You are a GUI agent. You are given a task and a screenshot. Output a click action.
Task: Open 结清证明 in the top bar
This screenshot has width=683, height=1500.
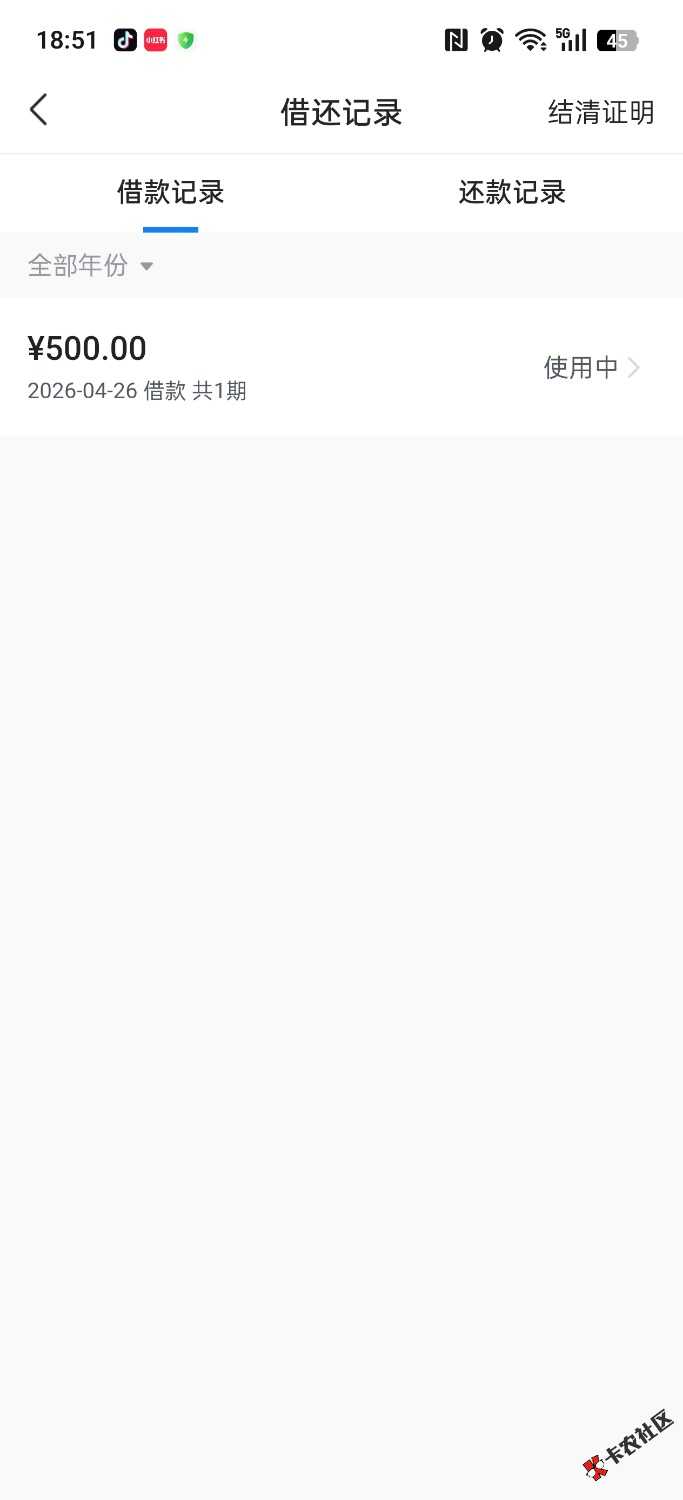pos(600,112)
